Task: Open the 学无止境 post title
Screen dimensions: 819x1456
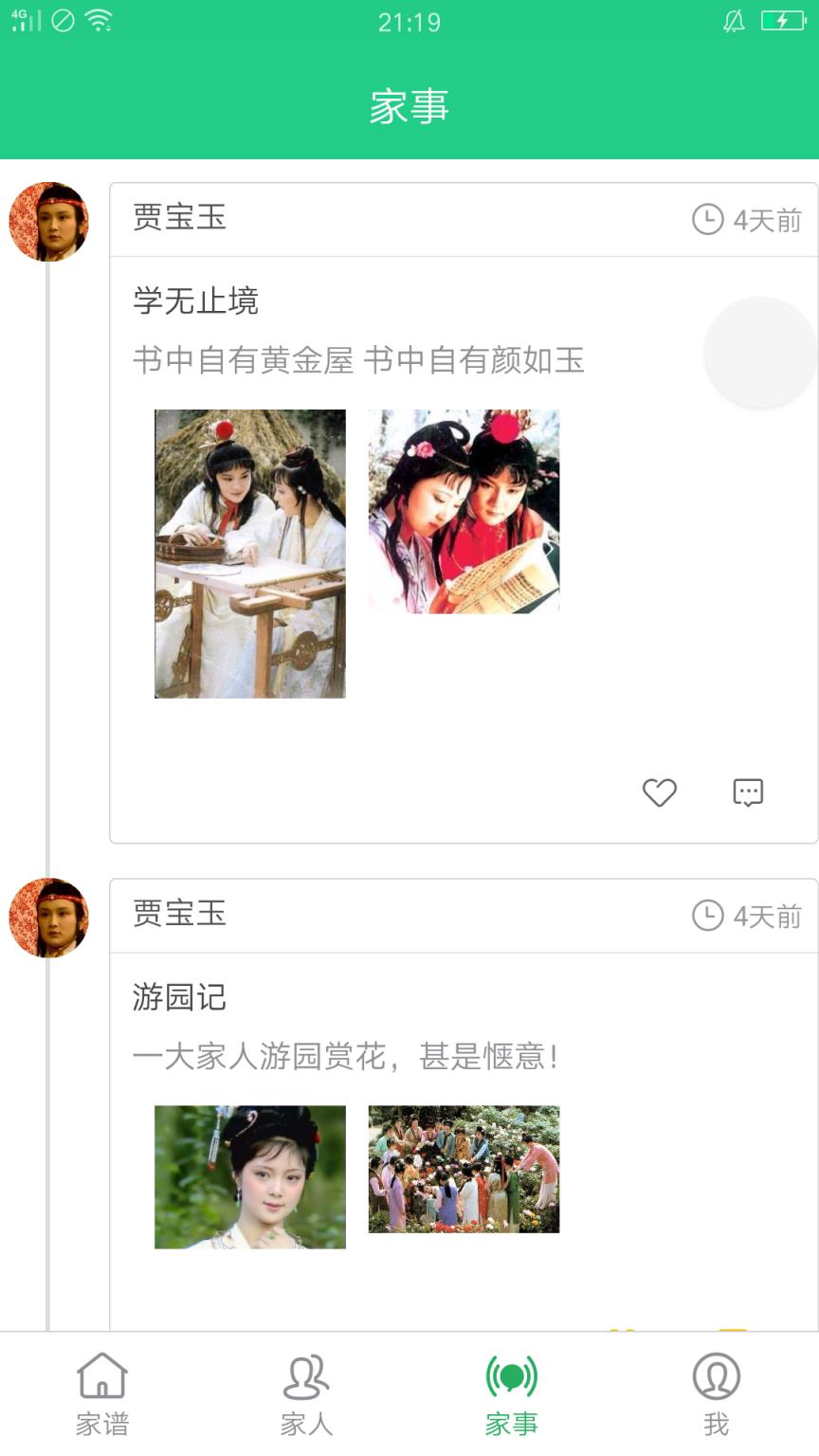Action: [x=196, y=300]
